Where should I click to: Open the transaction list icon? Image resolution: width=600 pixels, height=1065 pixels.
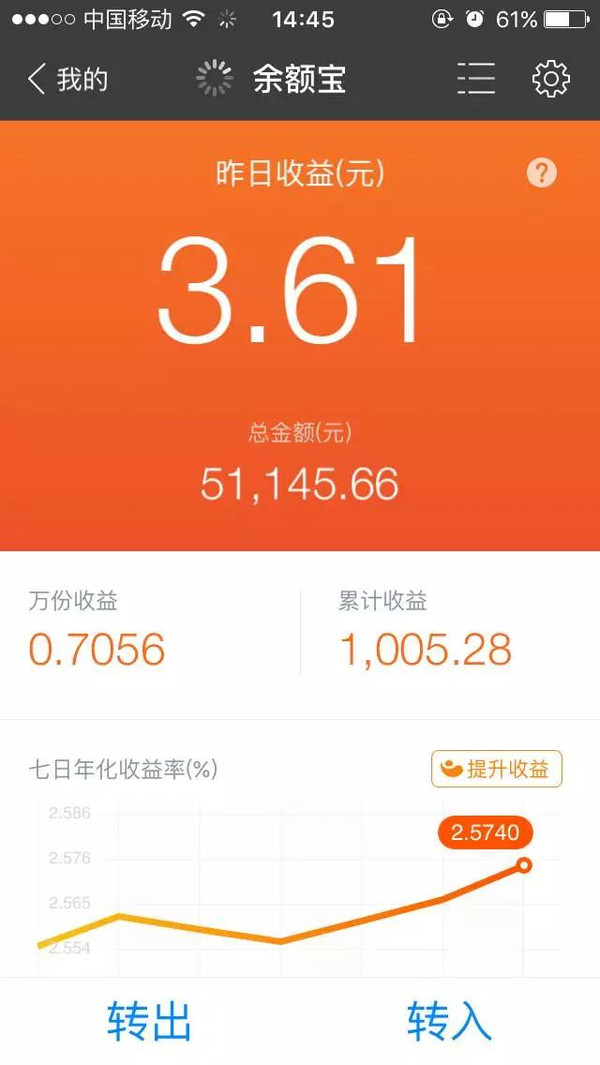tap(476, 79)
